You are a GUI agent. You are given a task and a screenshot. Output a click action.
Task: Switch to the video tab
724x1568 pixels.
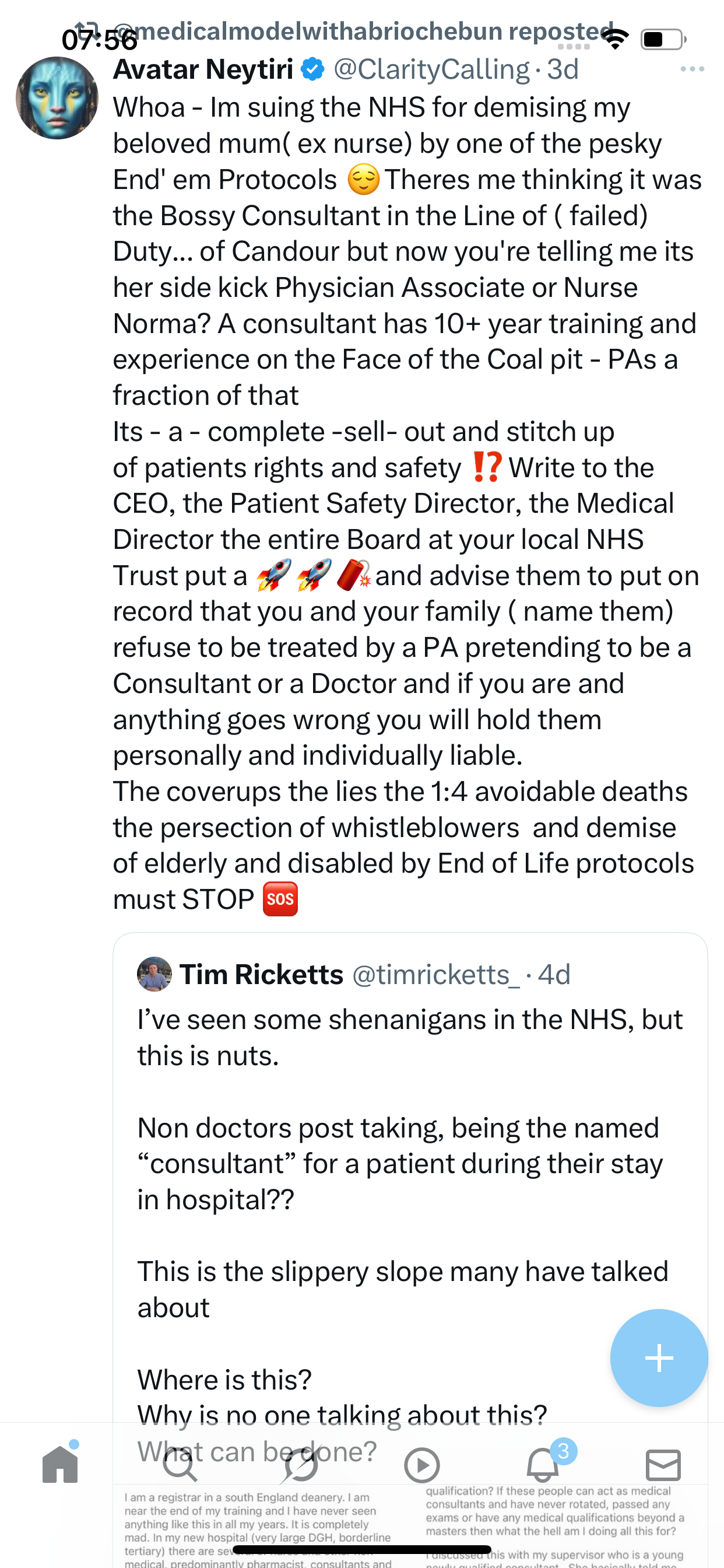421,1465
